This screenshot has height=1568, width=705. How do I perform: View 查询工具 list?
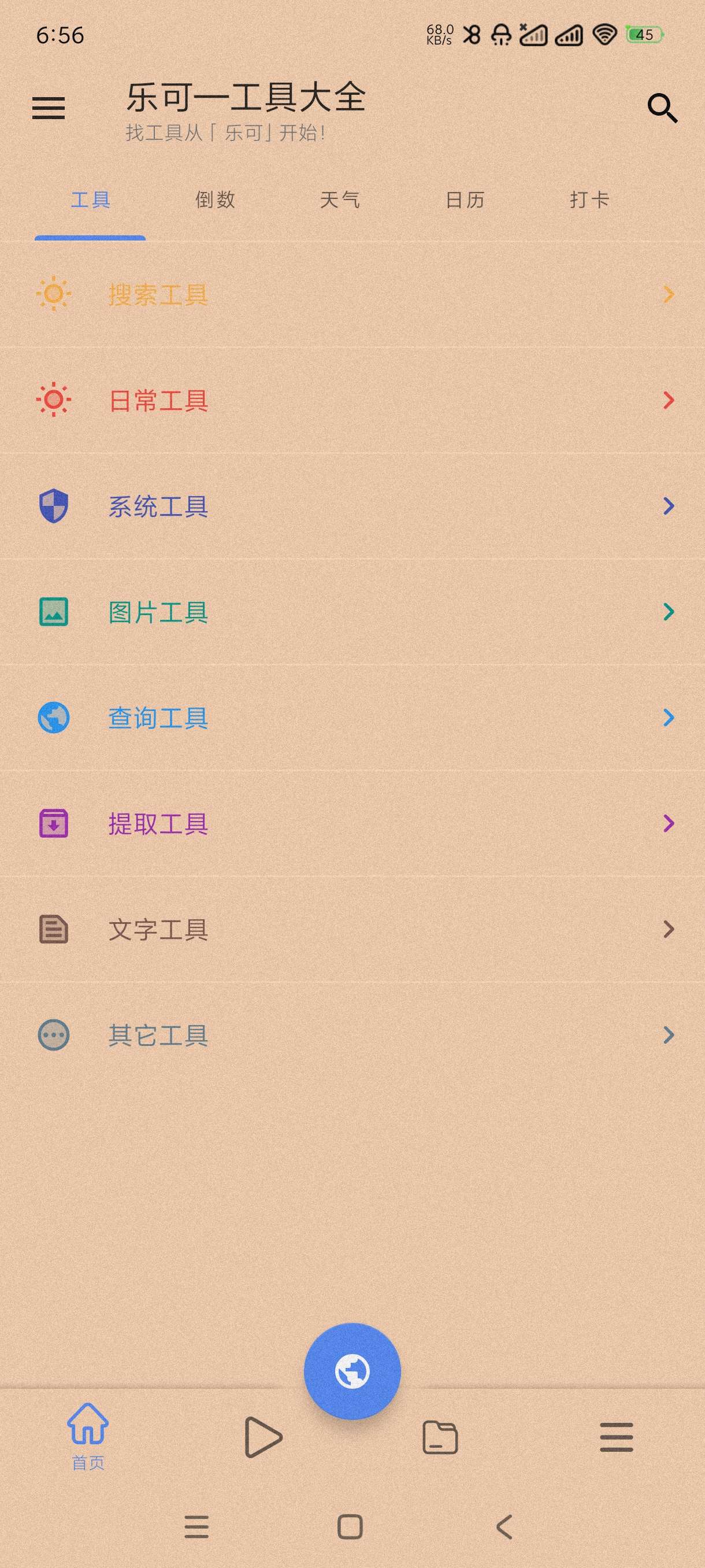pos(352,718)
